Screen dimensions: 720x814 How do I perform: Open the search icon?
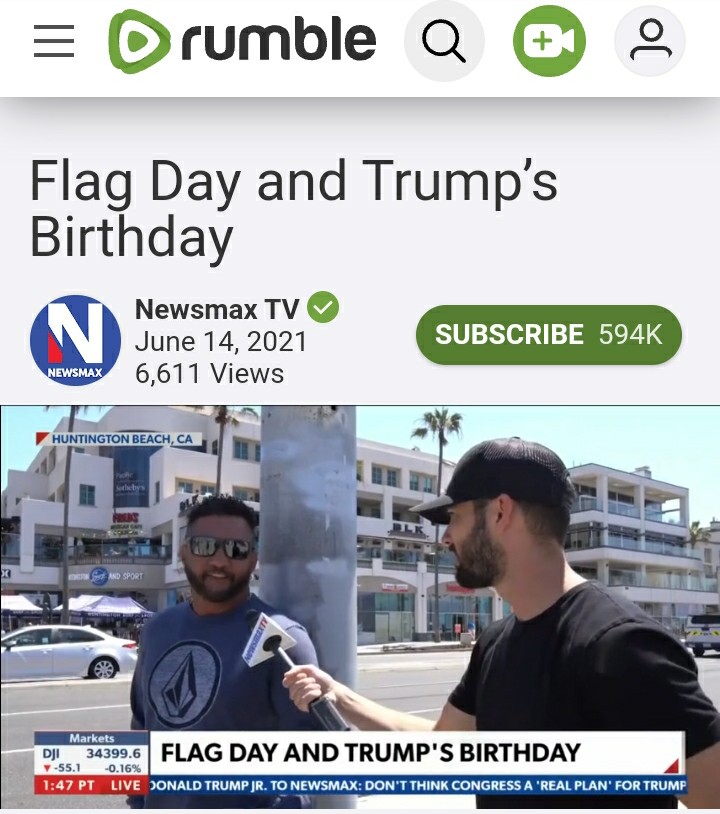pos(441,41)
